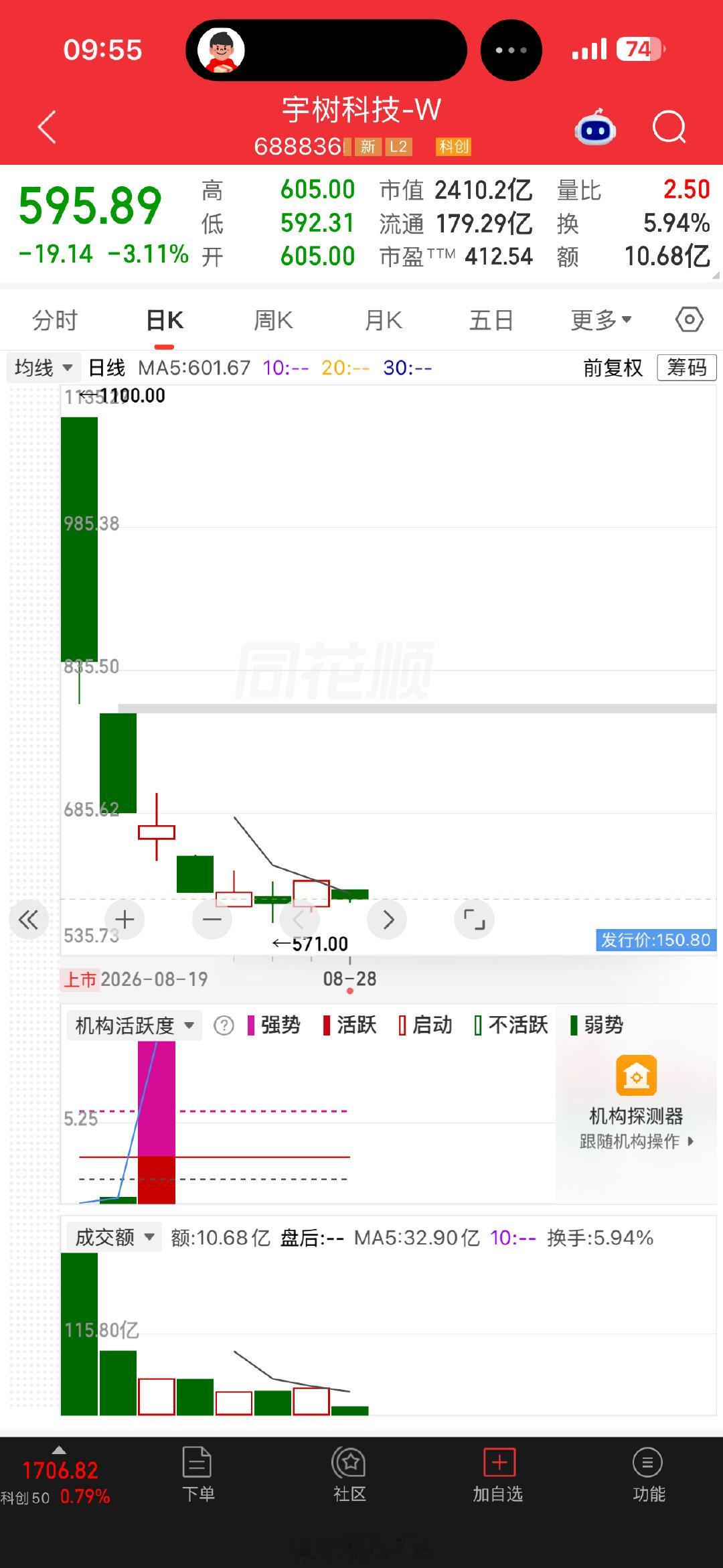Add this stock via 加自选
Screen dimensions: 723x1568
tap(498, 1476)
